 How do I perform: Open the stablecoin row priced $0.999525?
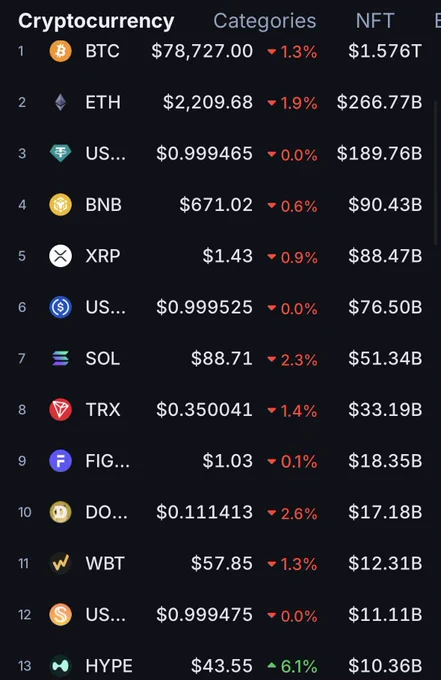point(220,307)
